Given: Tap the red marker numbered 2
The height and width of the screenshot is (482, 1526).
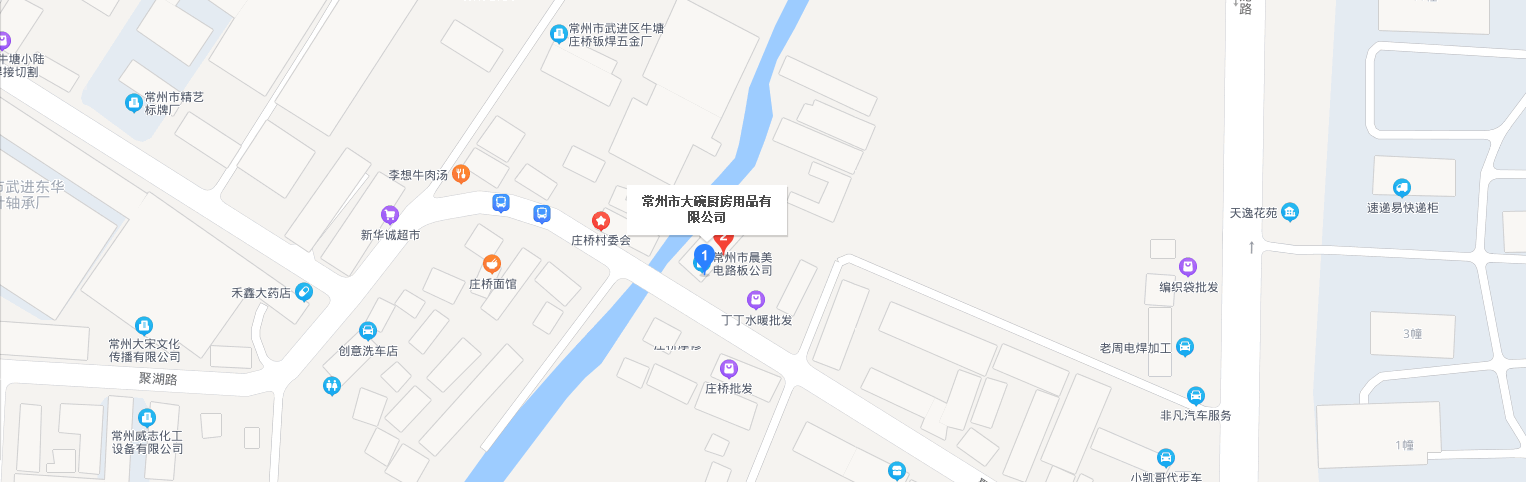Looking at the screenshot, I should point(725,239).
